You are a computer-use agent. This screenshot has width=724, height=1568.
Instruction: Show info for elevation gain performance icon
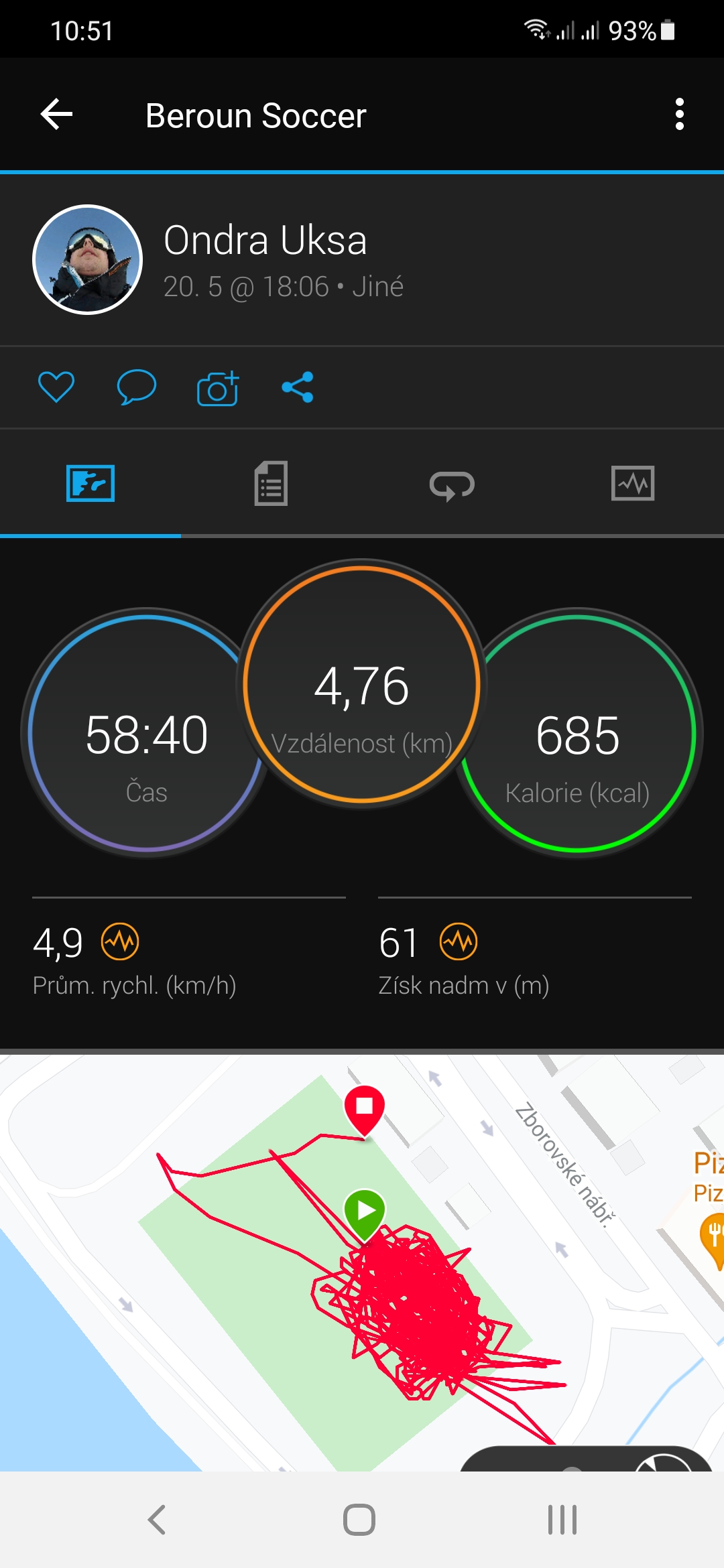459,941
